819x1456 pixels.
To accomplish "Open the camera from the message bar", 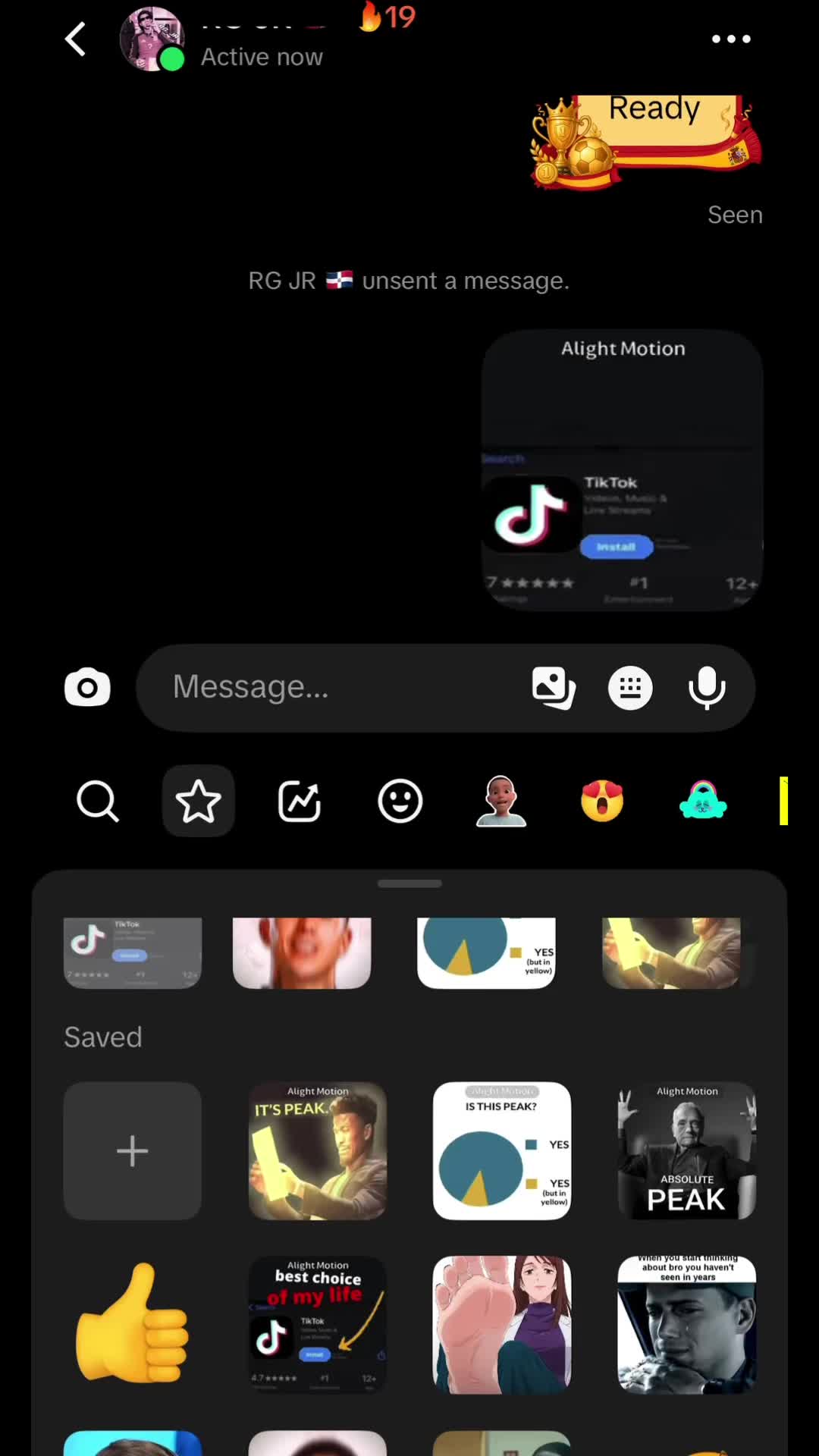I will (87, 688).
